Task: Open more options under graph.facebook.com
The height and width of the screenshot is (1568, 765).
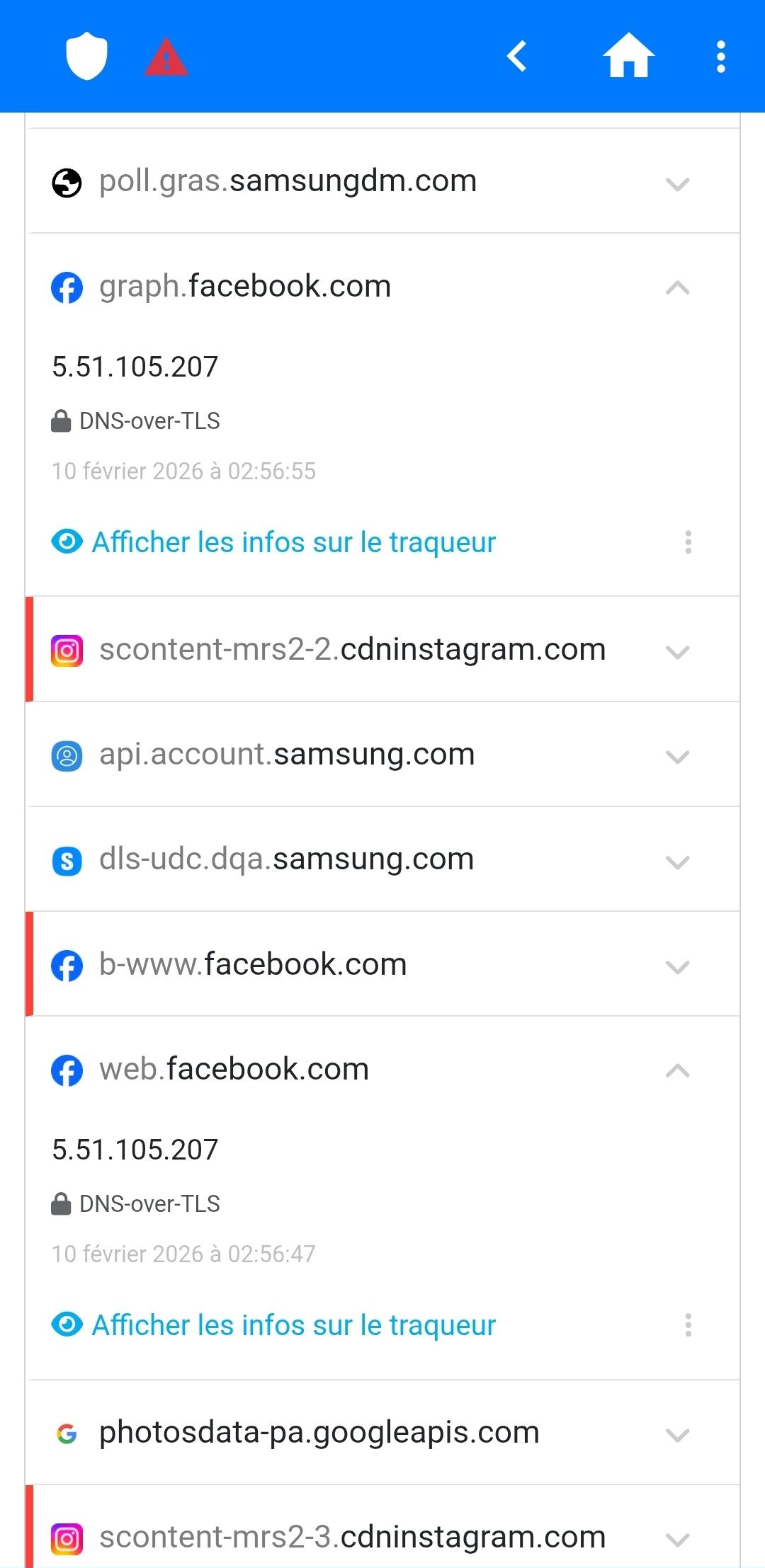Action: pos(688,542)
